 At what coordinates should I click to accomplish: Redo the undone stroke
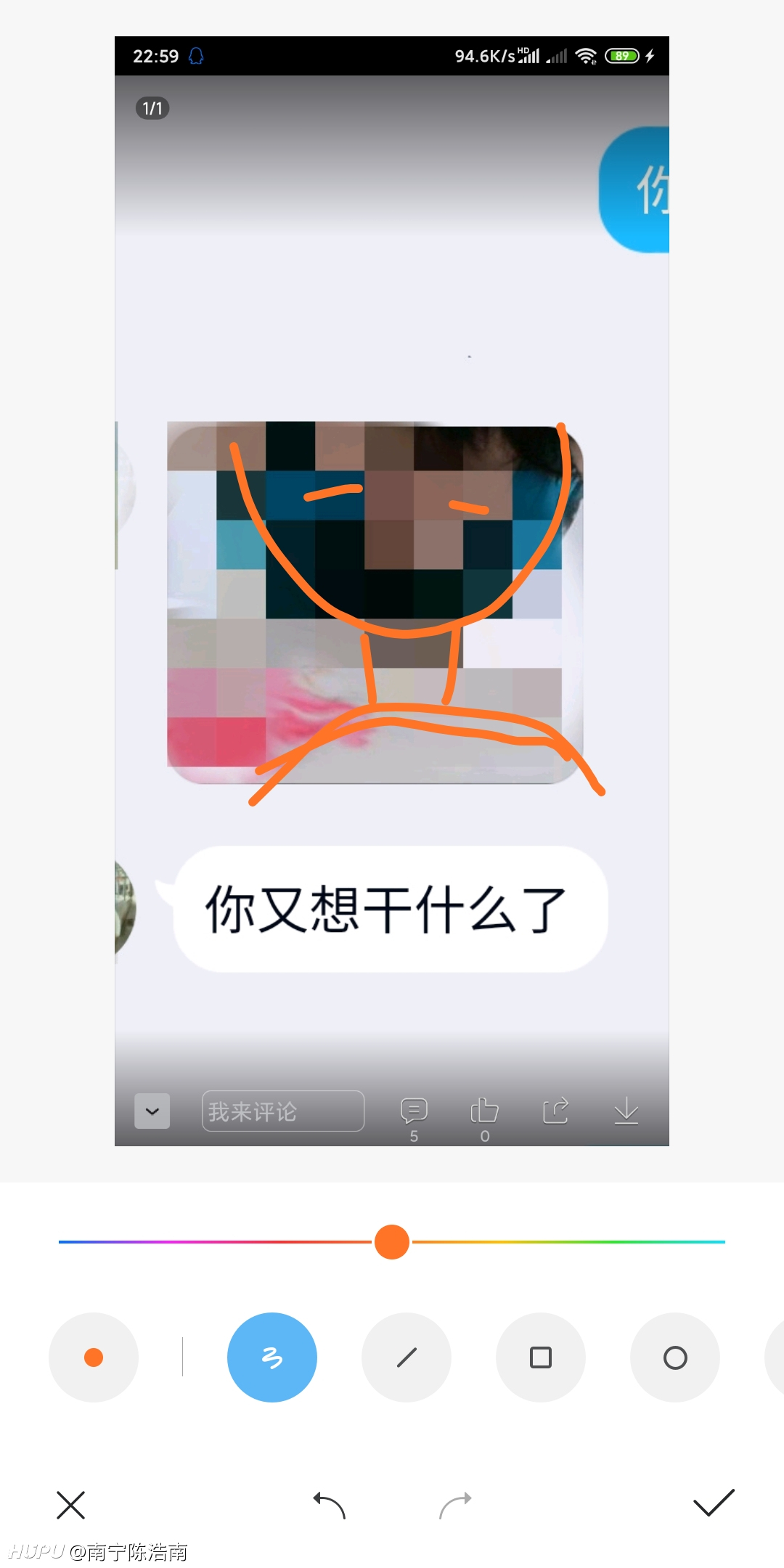coord(455,1505)
